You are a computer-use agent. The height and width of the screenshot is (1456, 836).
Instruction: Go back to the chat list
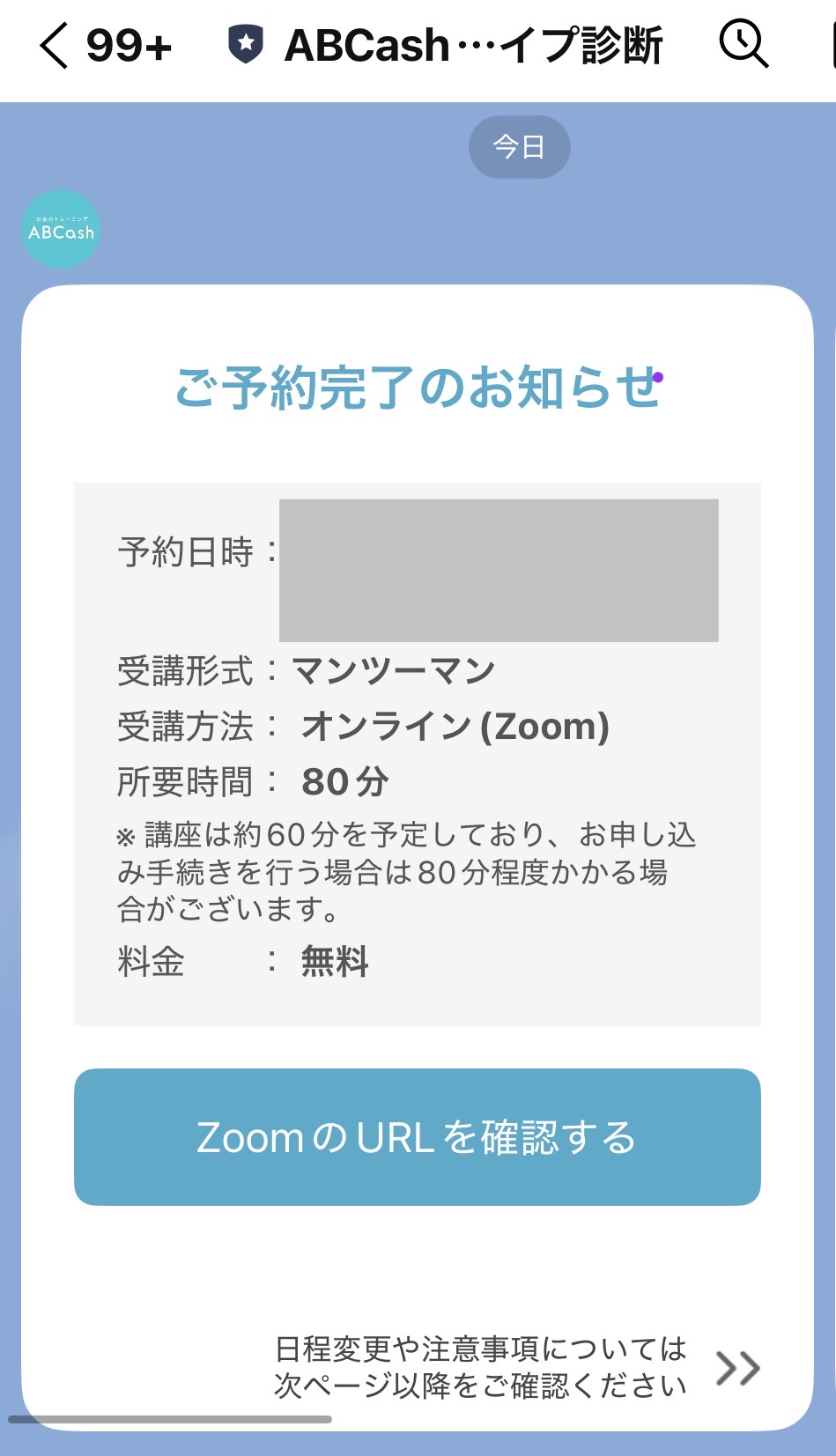click(55, 46)
